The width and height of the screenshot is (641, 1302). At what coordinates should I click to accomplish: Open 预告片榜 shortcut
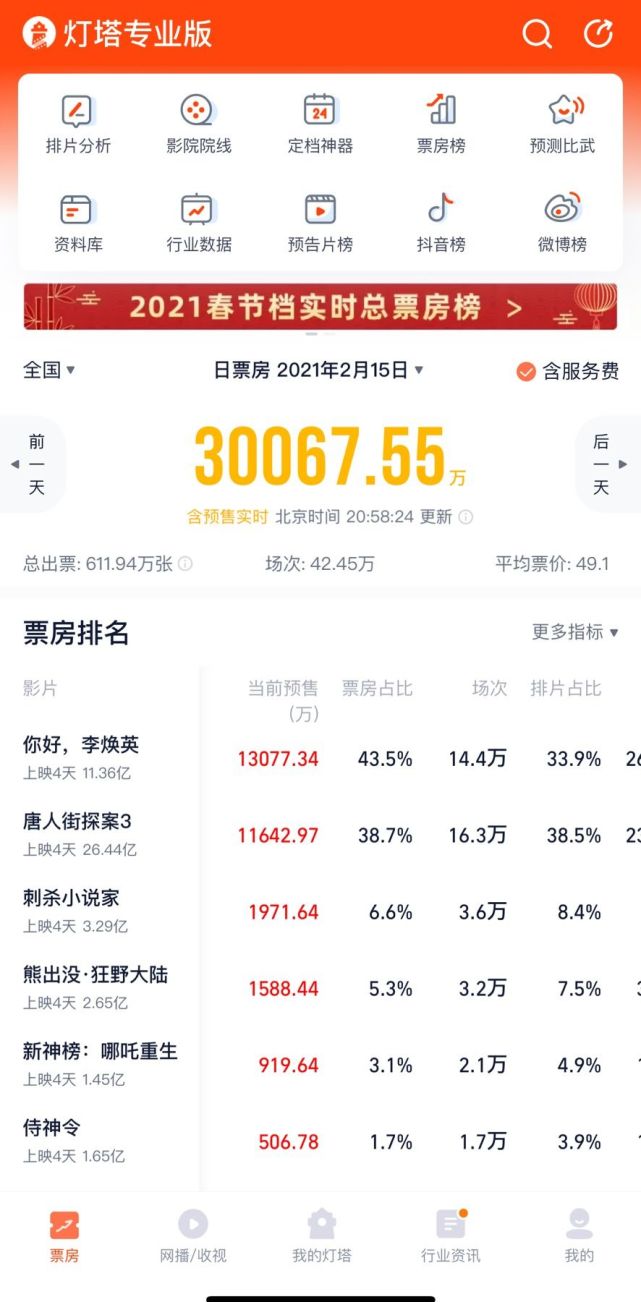[x=320, y=223]
